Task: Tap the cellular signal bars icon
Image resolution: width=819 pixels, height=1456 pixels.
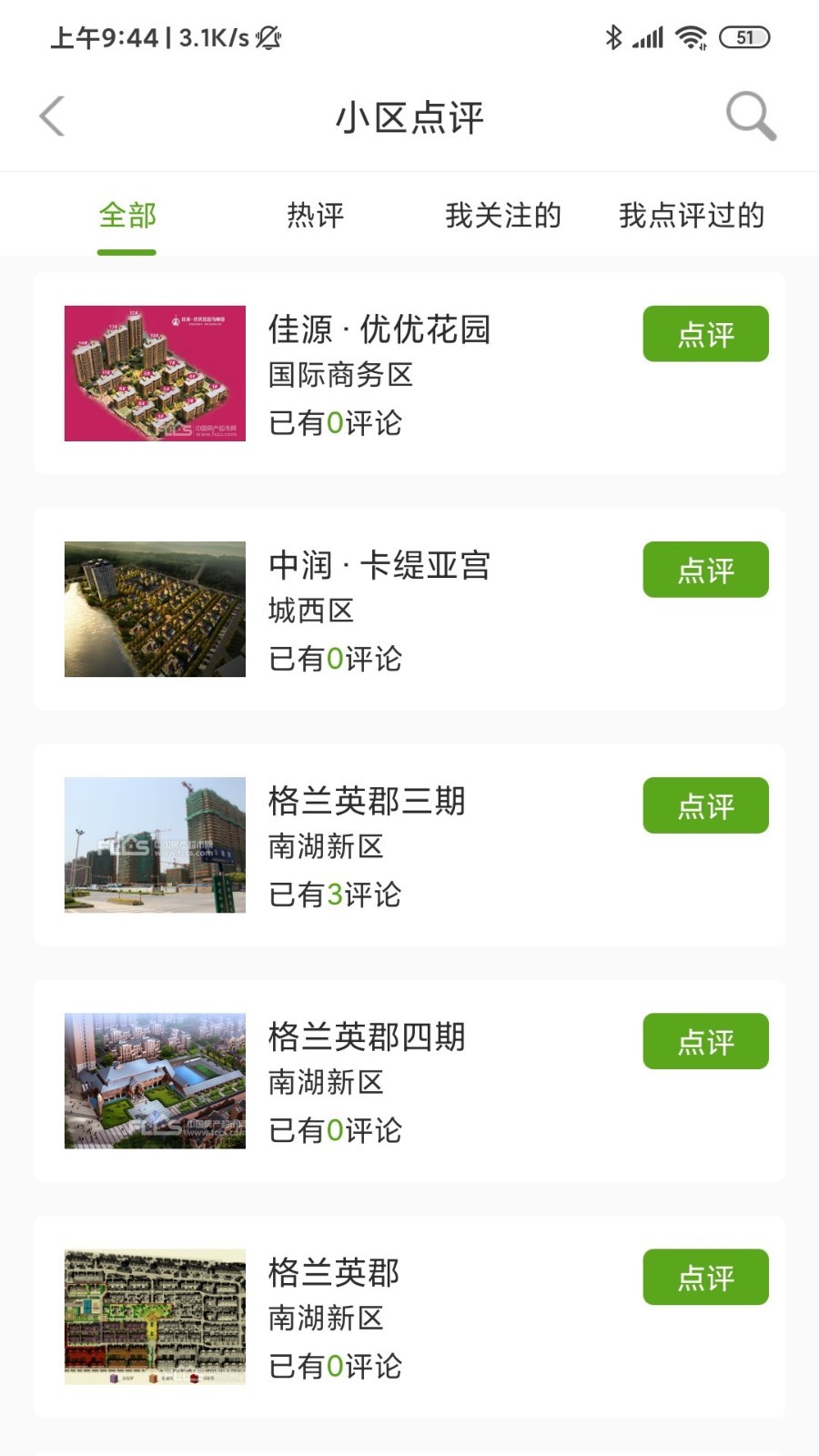Action: pyautogui.click(x=649, y=38)
